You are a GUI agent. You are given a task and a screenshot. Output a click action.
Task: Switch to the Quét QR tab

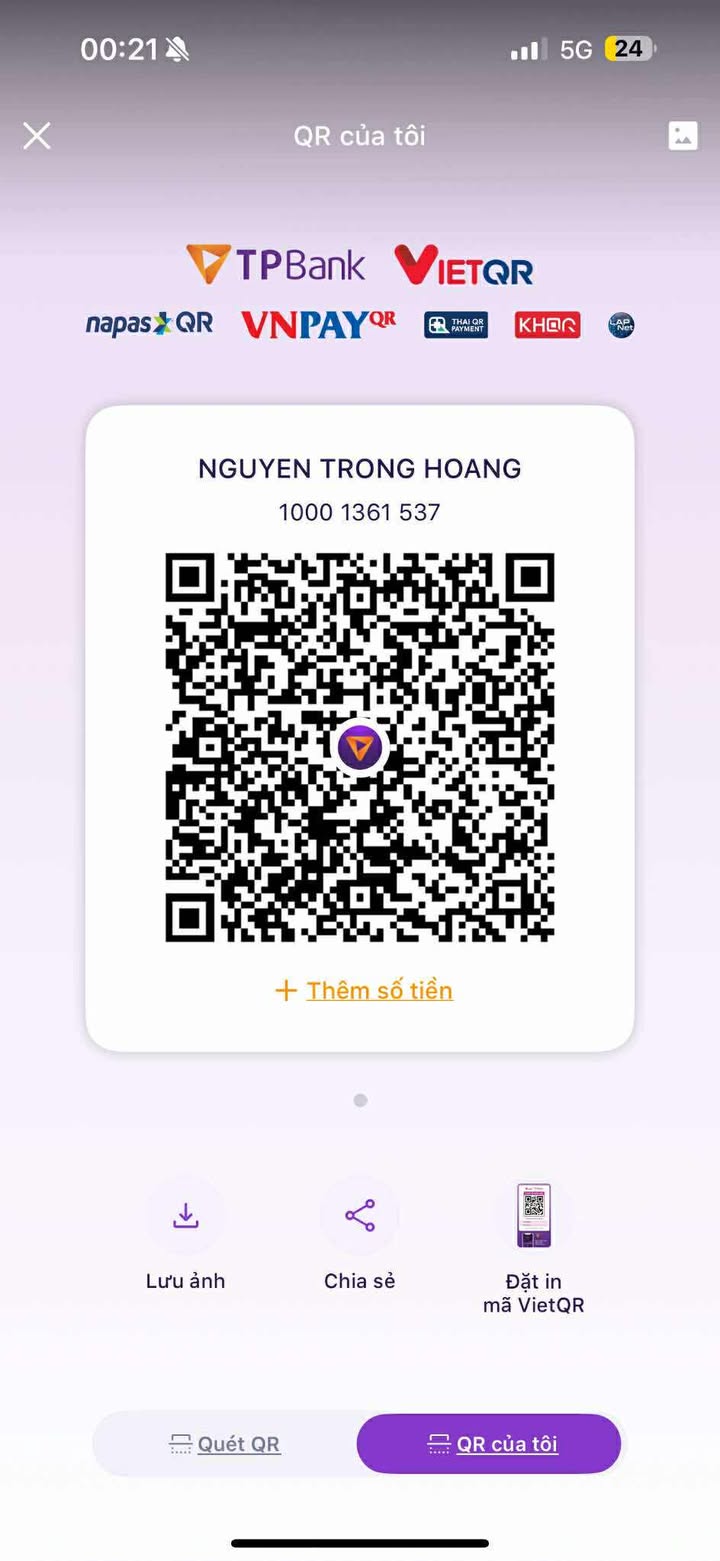(225, 1444)
